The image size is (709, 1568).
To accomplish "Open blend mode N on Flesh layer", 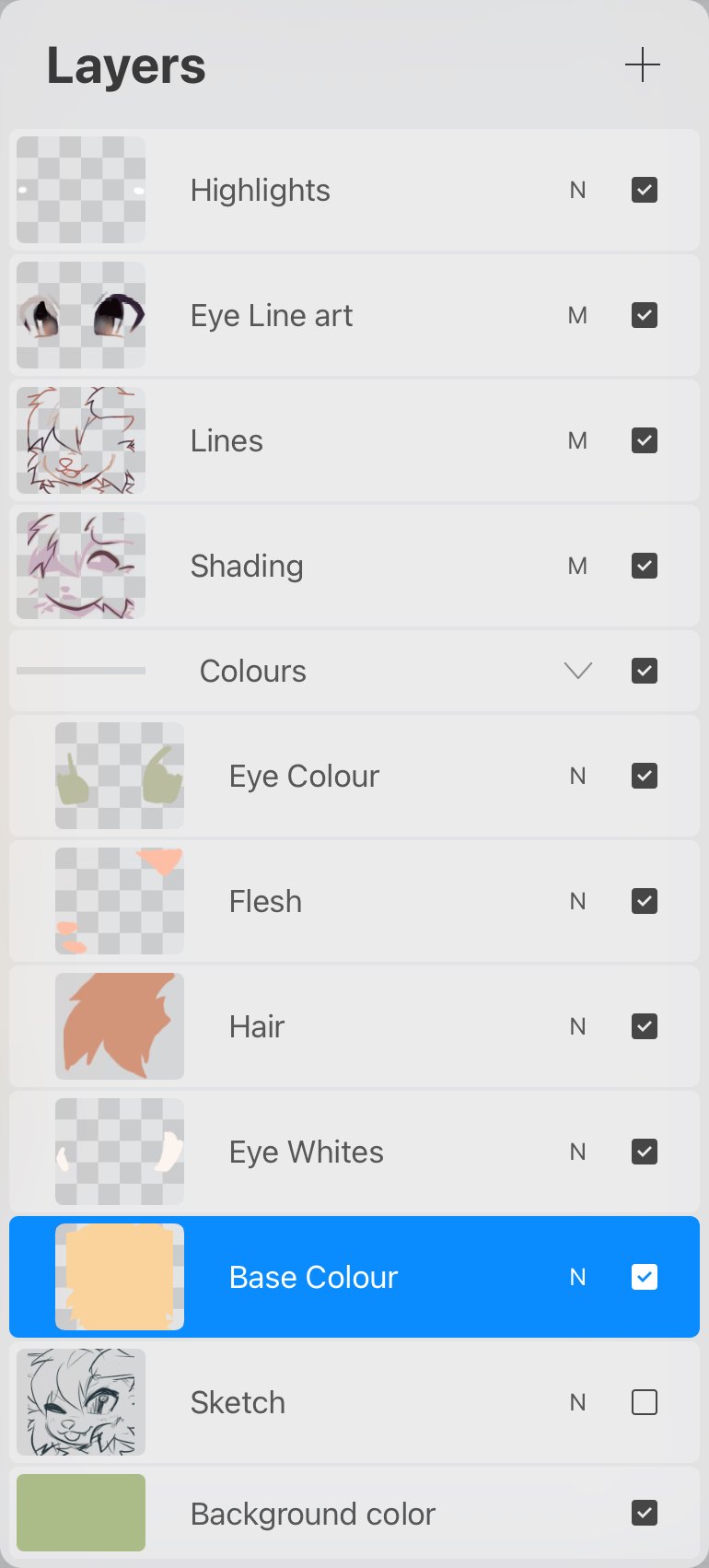I will tap(577, 901).
